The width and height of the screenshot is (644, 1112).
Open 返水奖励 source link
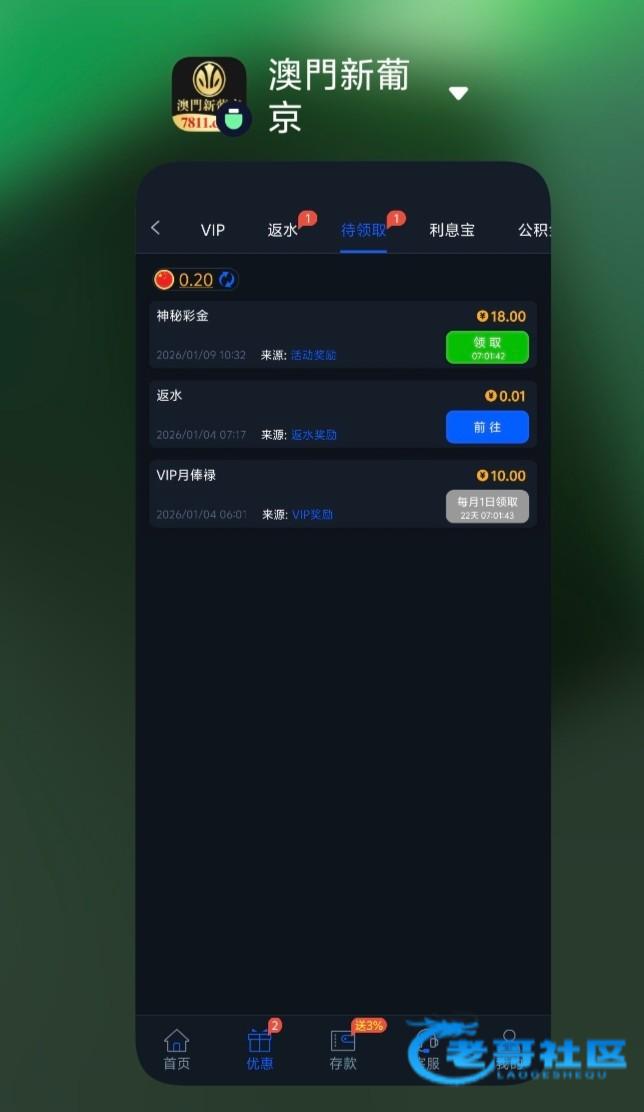[x=313, y=435]
